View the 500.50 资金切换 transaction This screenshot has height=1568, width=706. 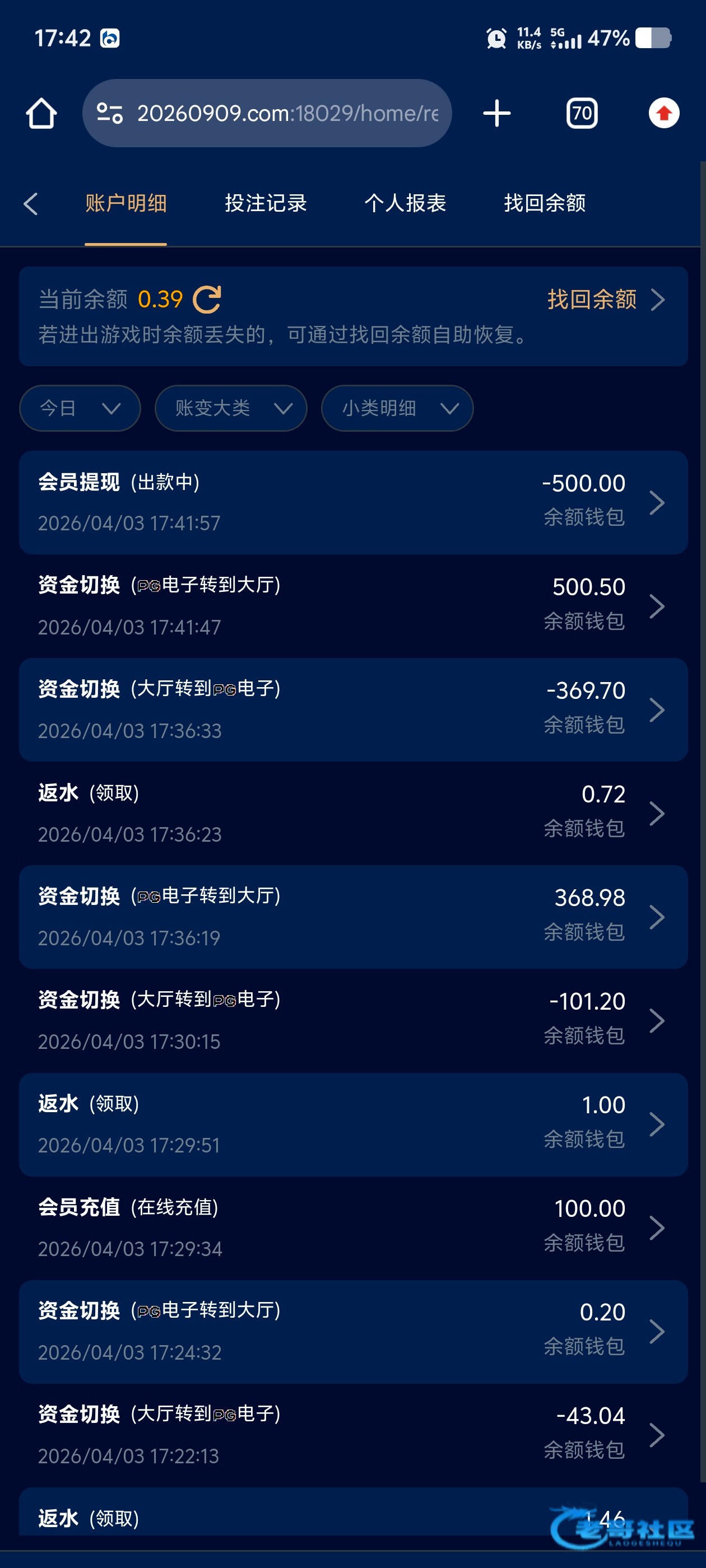point(352,606)
